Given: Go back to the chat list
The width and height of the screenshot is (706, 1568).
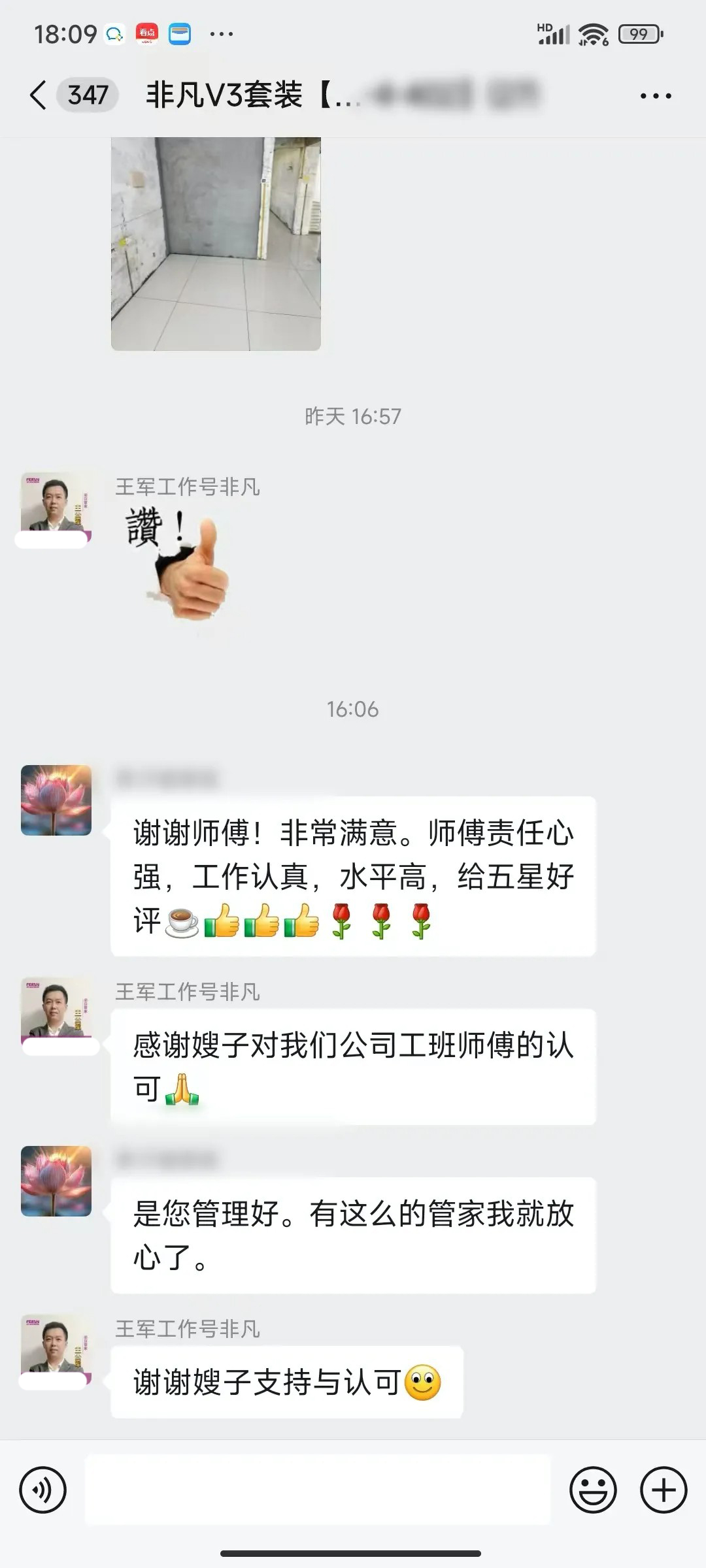Looking at the screenshot, I should [39, 95].
